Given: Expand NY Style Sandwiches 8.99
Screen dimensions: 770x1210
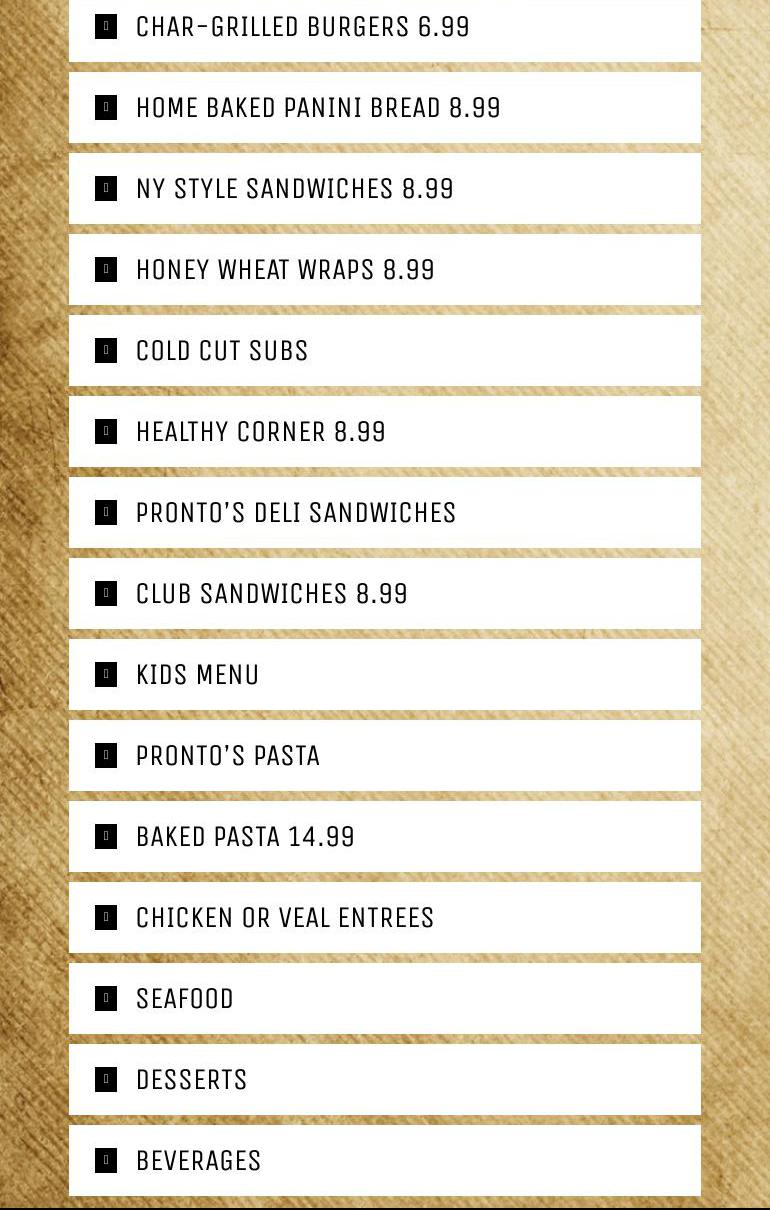Looking at the screenshot, I should coord(294,189).
